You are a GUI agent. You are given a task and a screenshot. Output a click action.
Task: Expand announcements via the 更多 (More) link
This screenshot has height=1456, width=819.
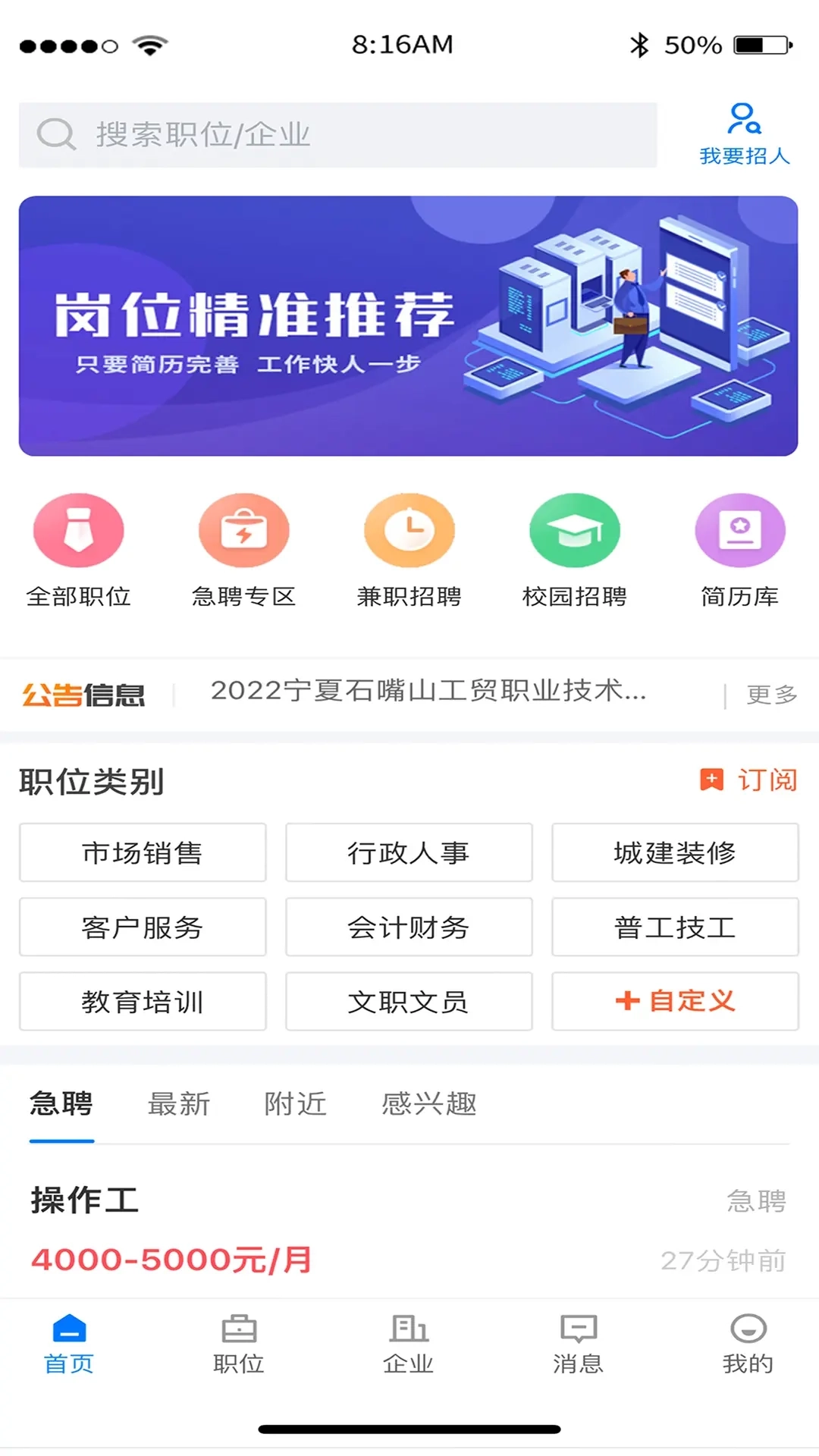(x=770, y=692)
